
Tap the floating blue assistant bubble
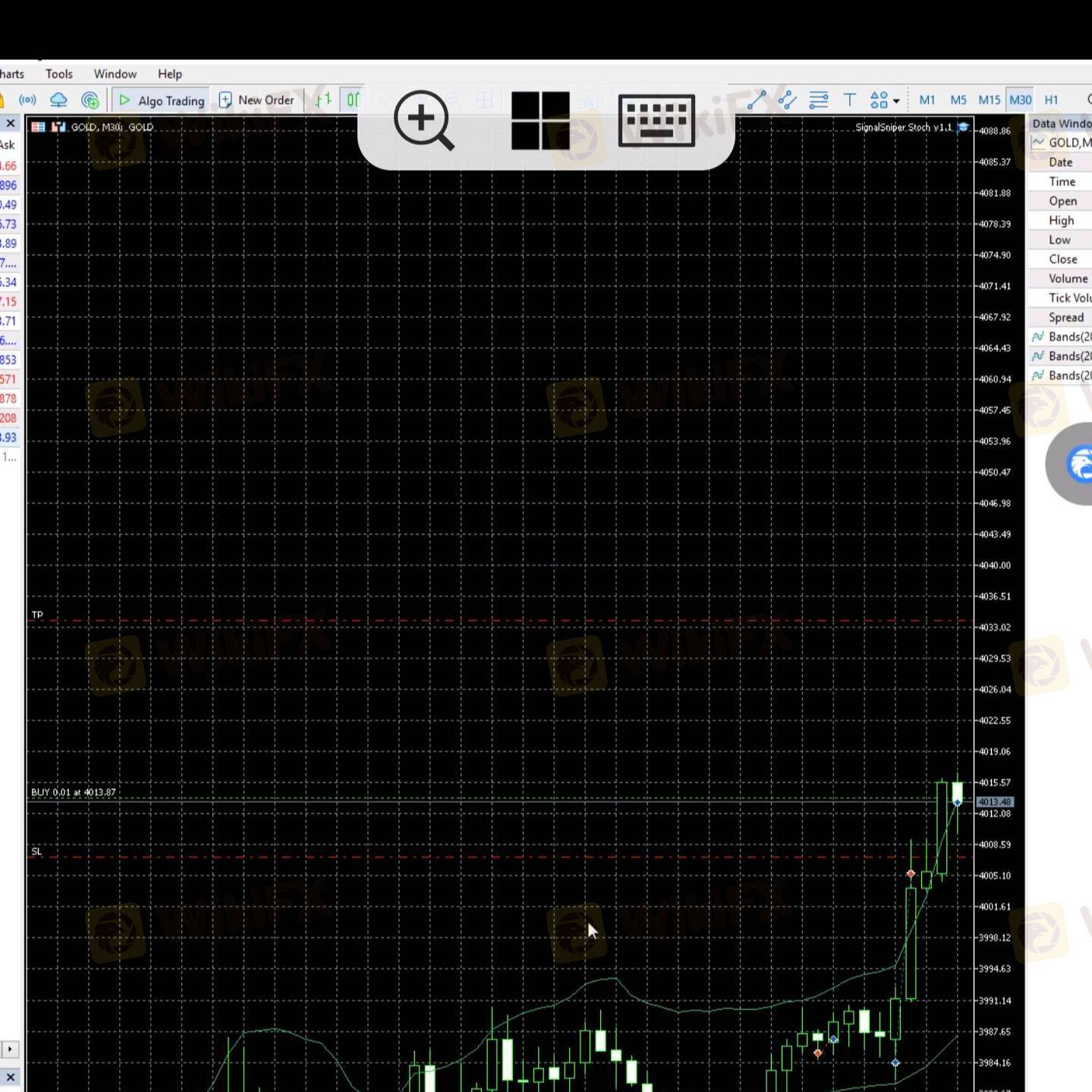click(x=1078, y=464)
